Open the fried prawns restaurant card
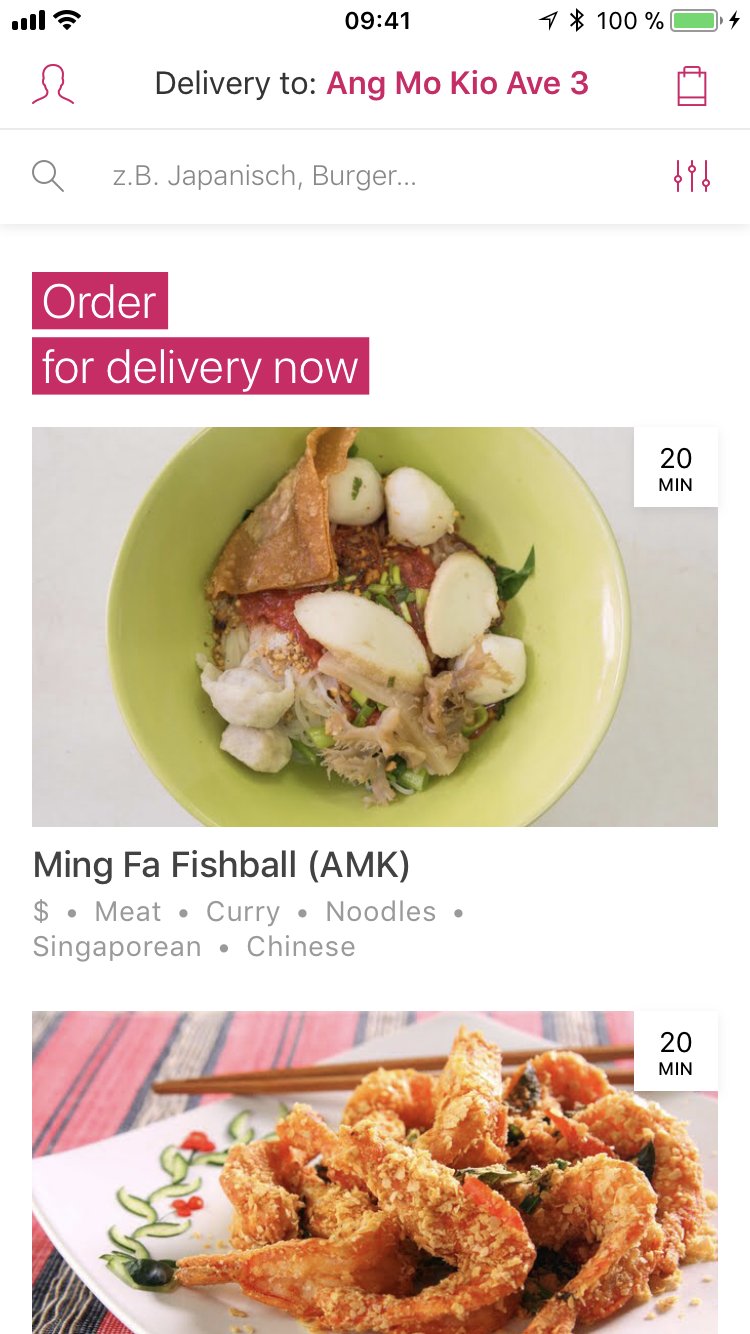Image resolution: width=750 pixels, height=1334 pixels. (375, 1172)
